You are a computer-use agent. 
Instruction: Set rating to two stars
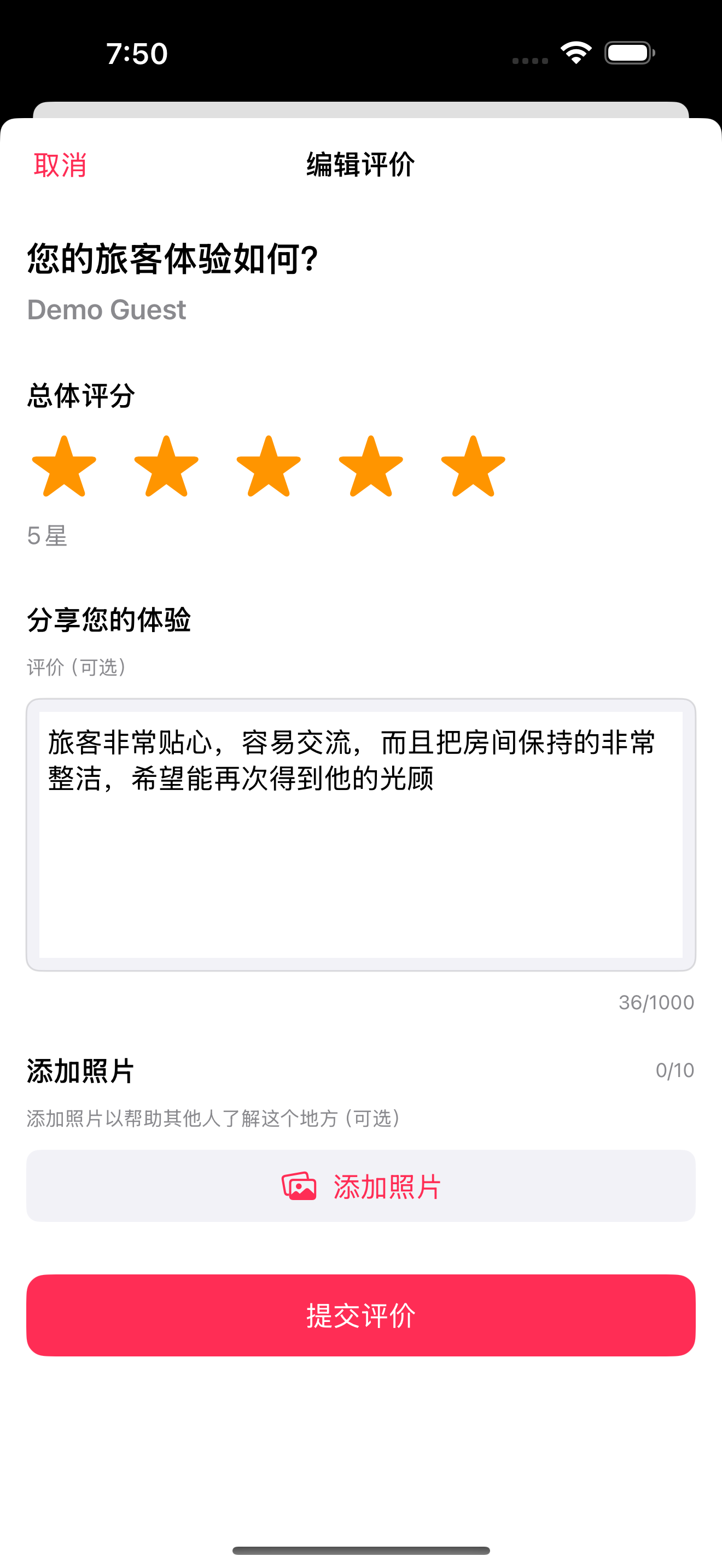point(166,467)
